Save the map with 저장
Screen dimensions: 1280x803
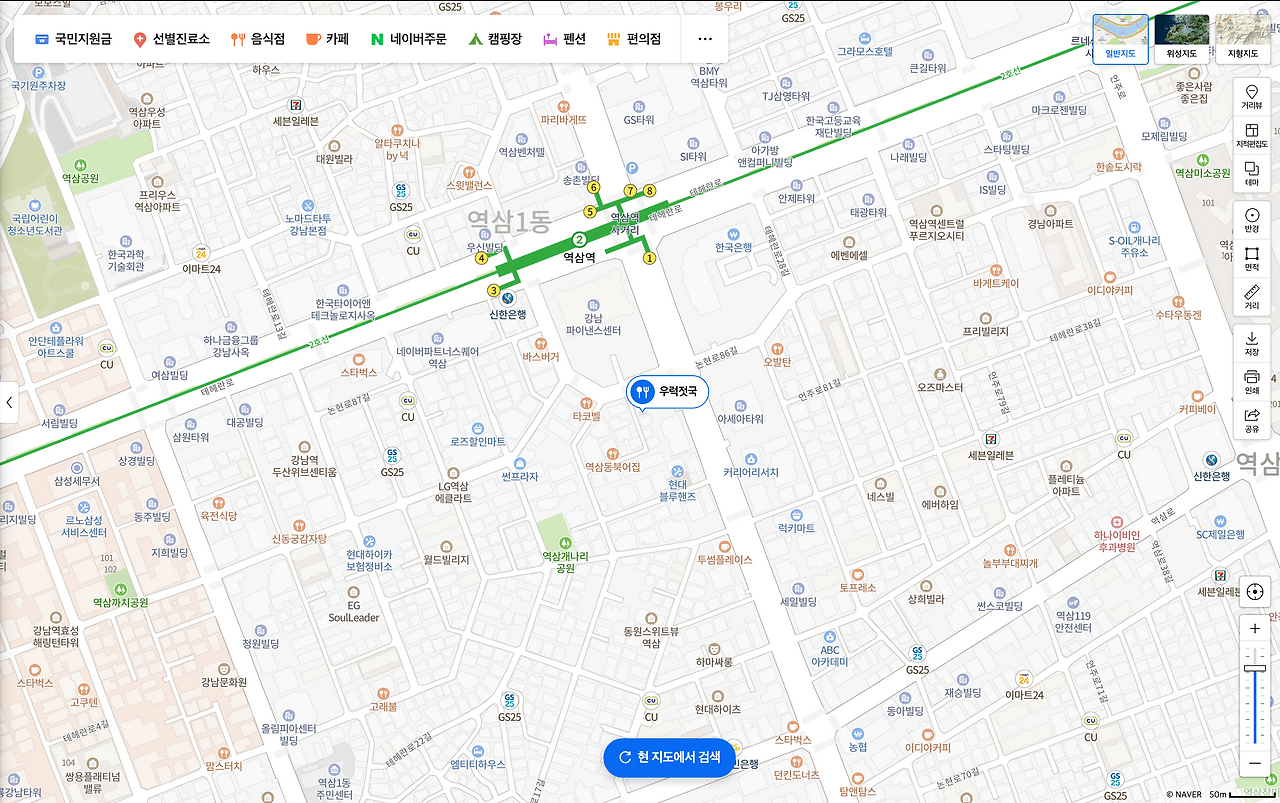(x=1252, y=345)
